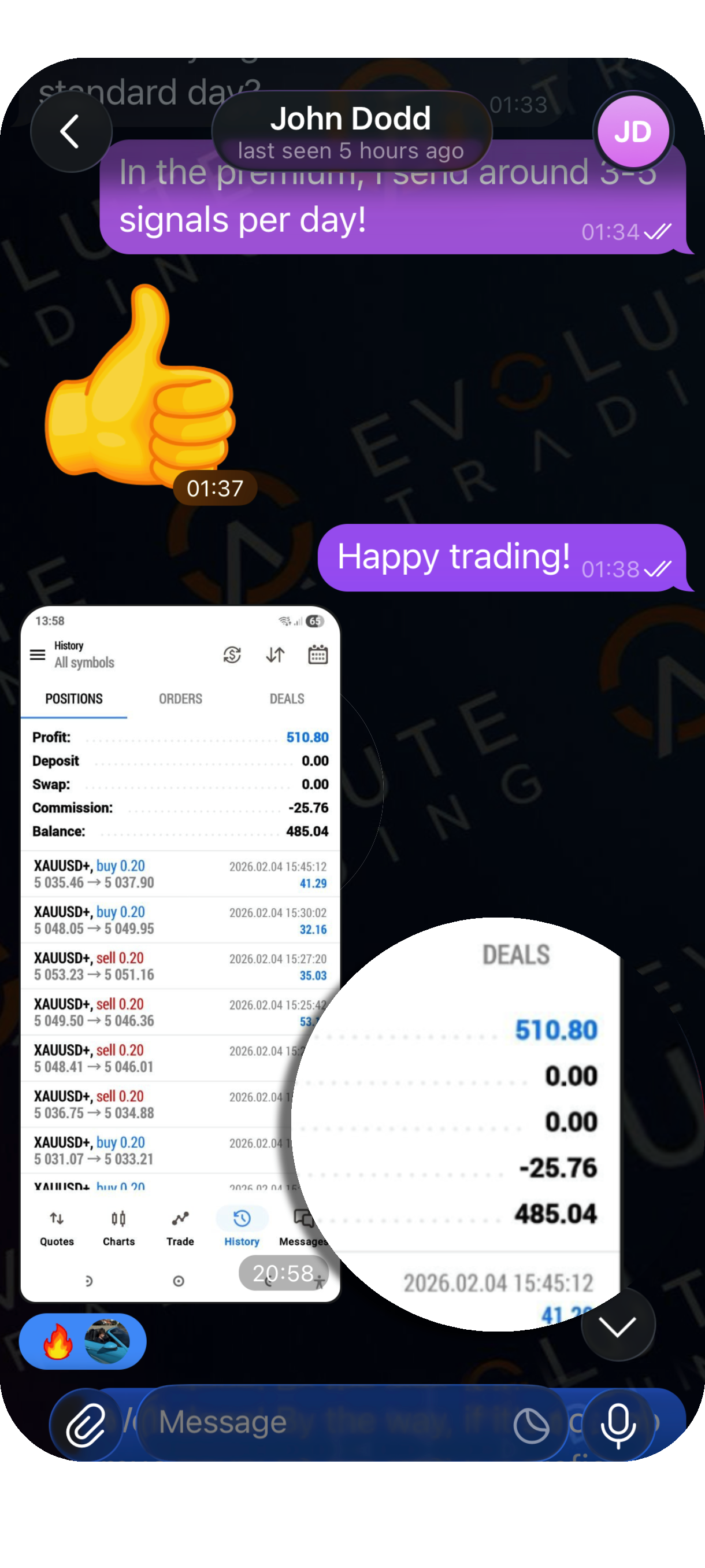Image resolution: width=705 pixels, height=1568 pixels.
Task: Open the trading history screenshot message
Action: coord(180,949)
